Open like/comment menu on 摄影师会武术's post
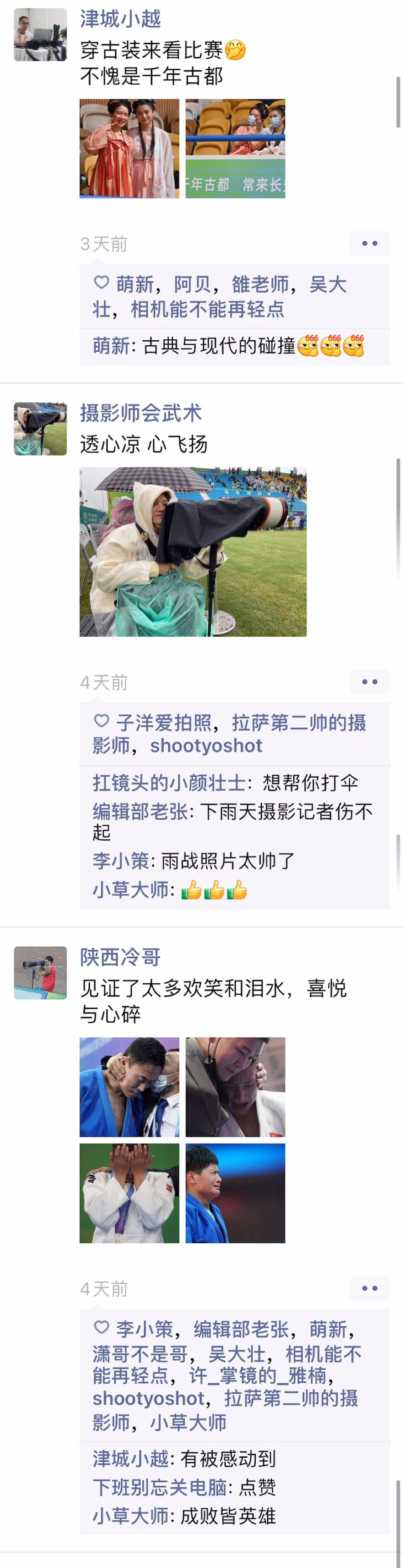The width and height of the screenshot is (404, 1568). point(369,682)
